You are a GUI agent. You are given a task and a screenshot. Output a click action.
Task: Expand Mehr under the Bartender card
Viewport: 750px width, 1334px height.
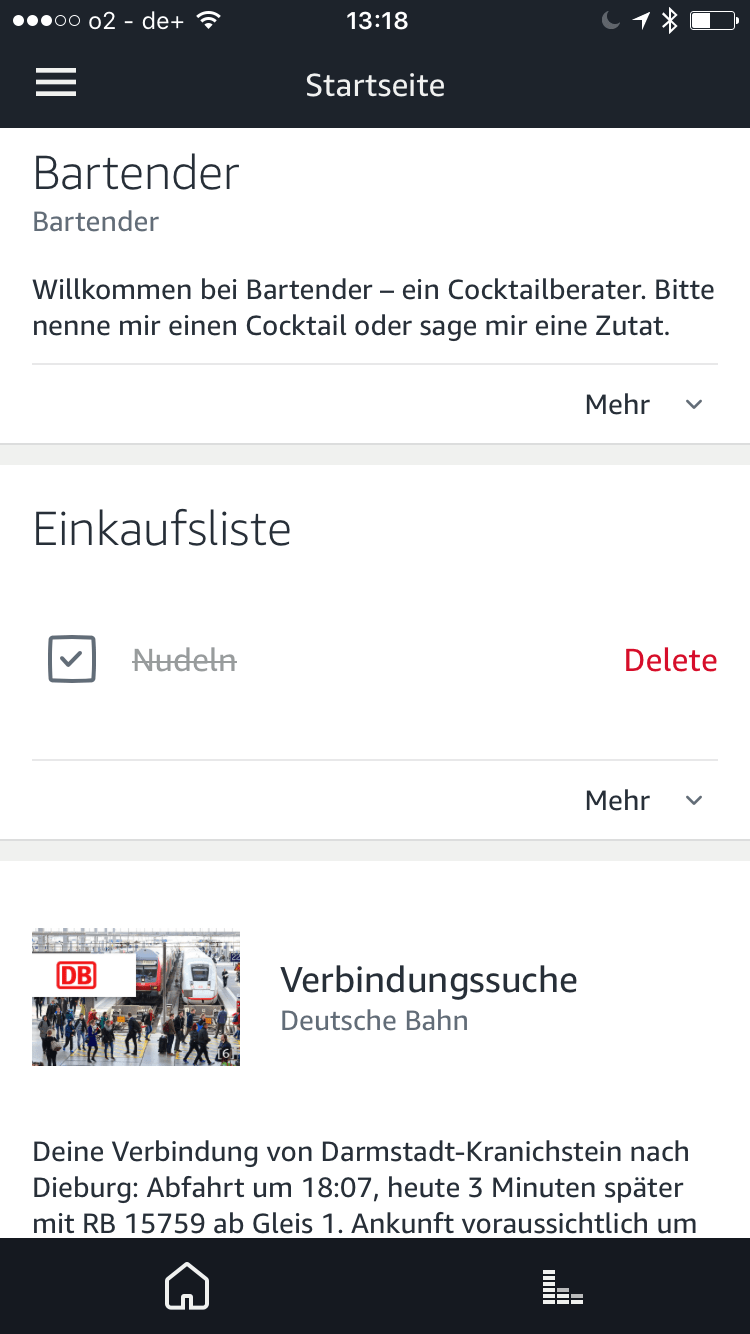tap(617, 404)
